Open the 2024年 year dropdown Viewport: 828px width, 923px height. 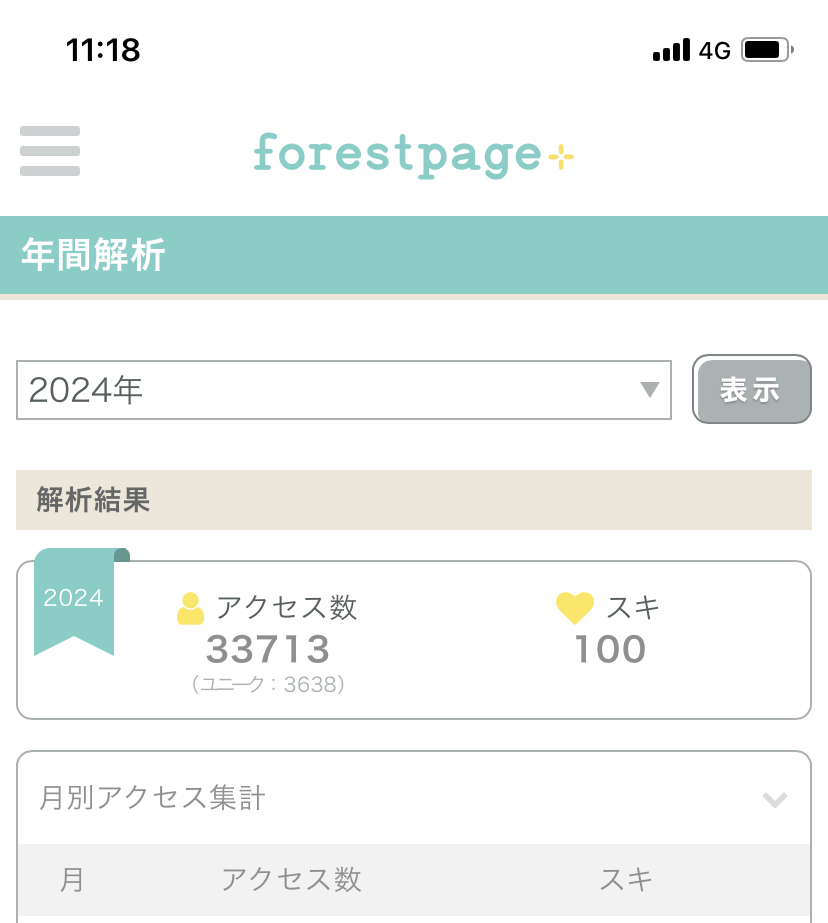click(x=343, y=390)
